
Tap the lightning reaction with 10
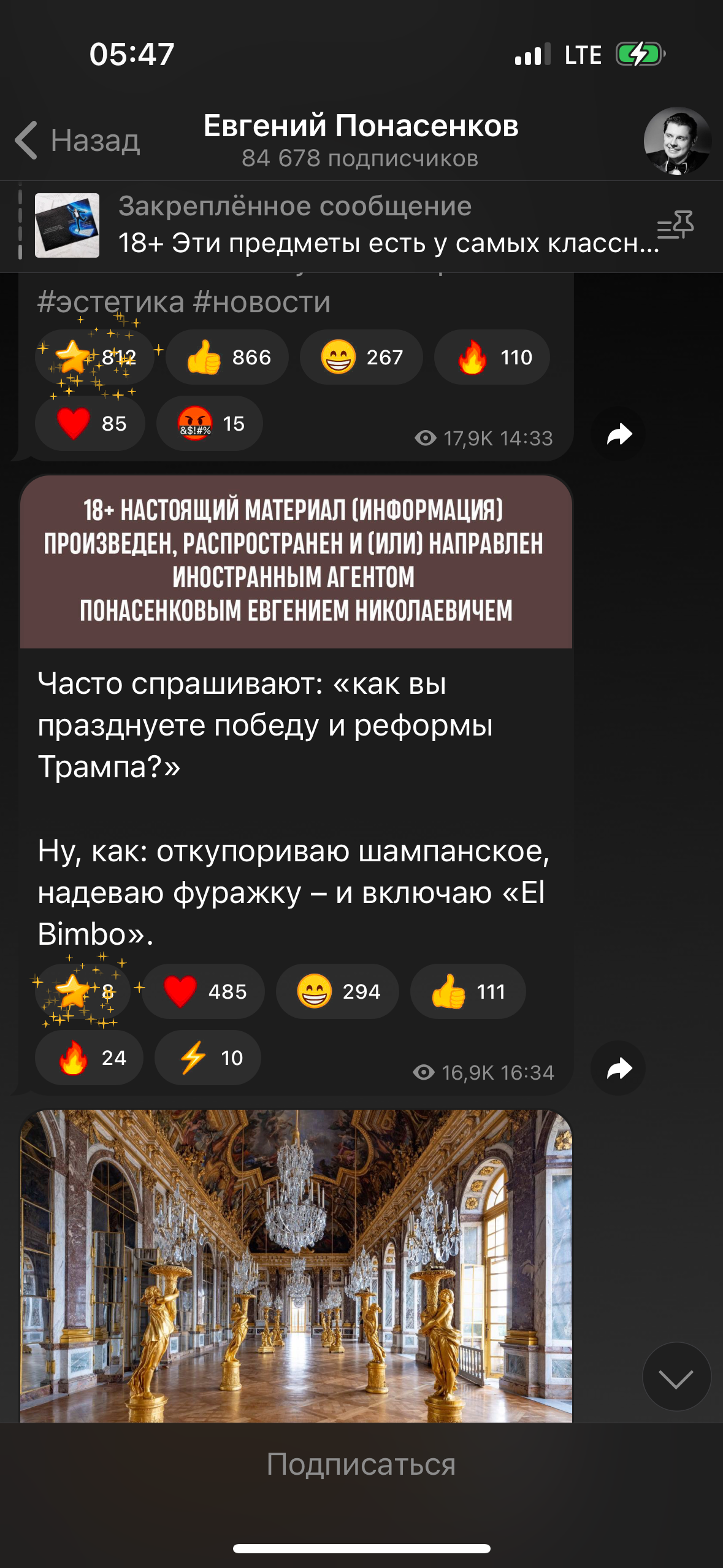coord(208,1058)
